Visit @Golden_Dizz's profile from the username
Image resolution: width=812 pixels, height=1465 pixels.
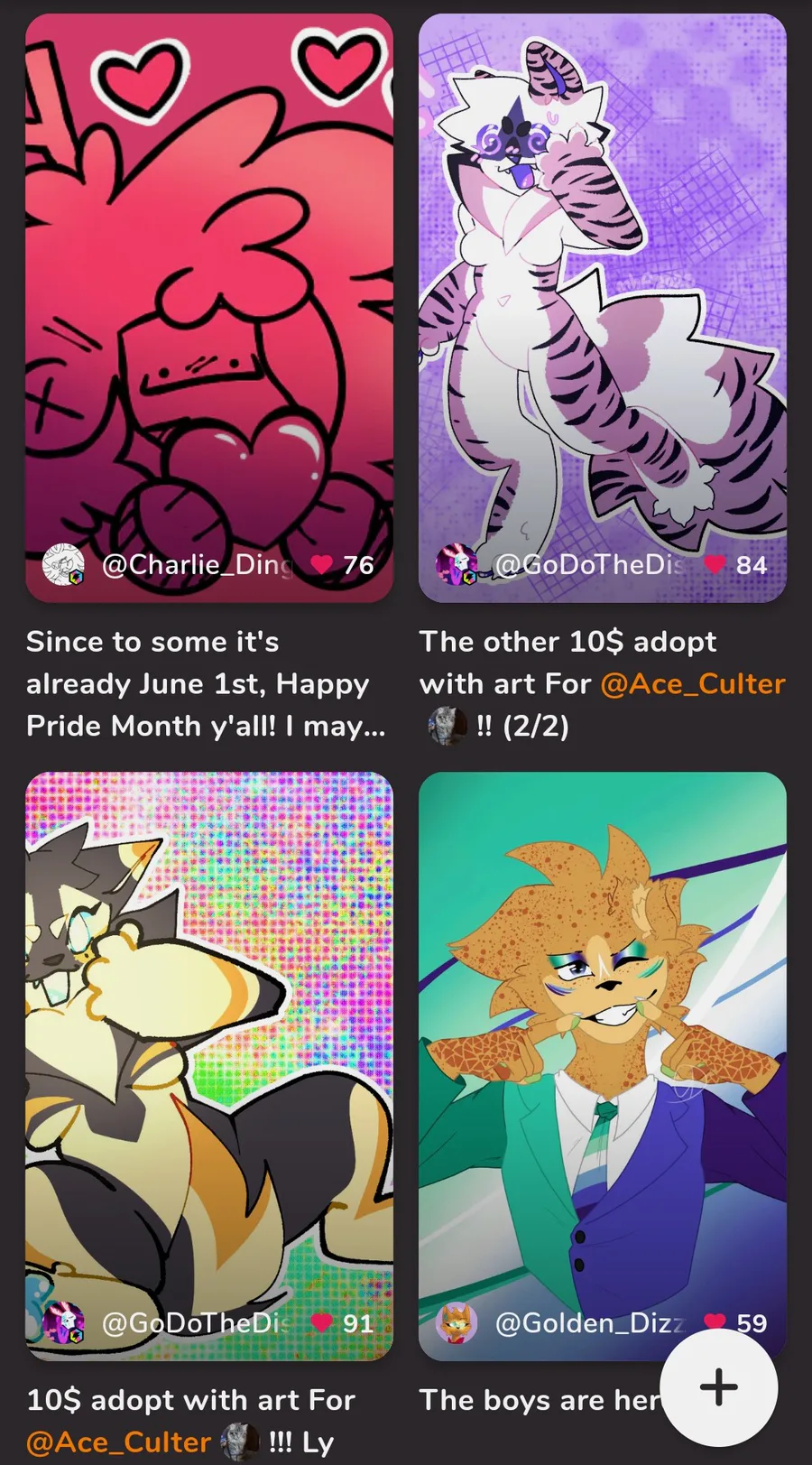click(590, 1323)
